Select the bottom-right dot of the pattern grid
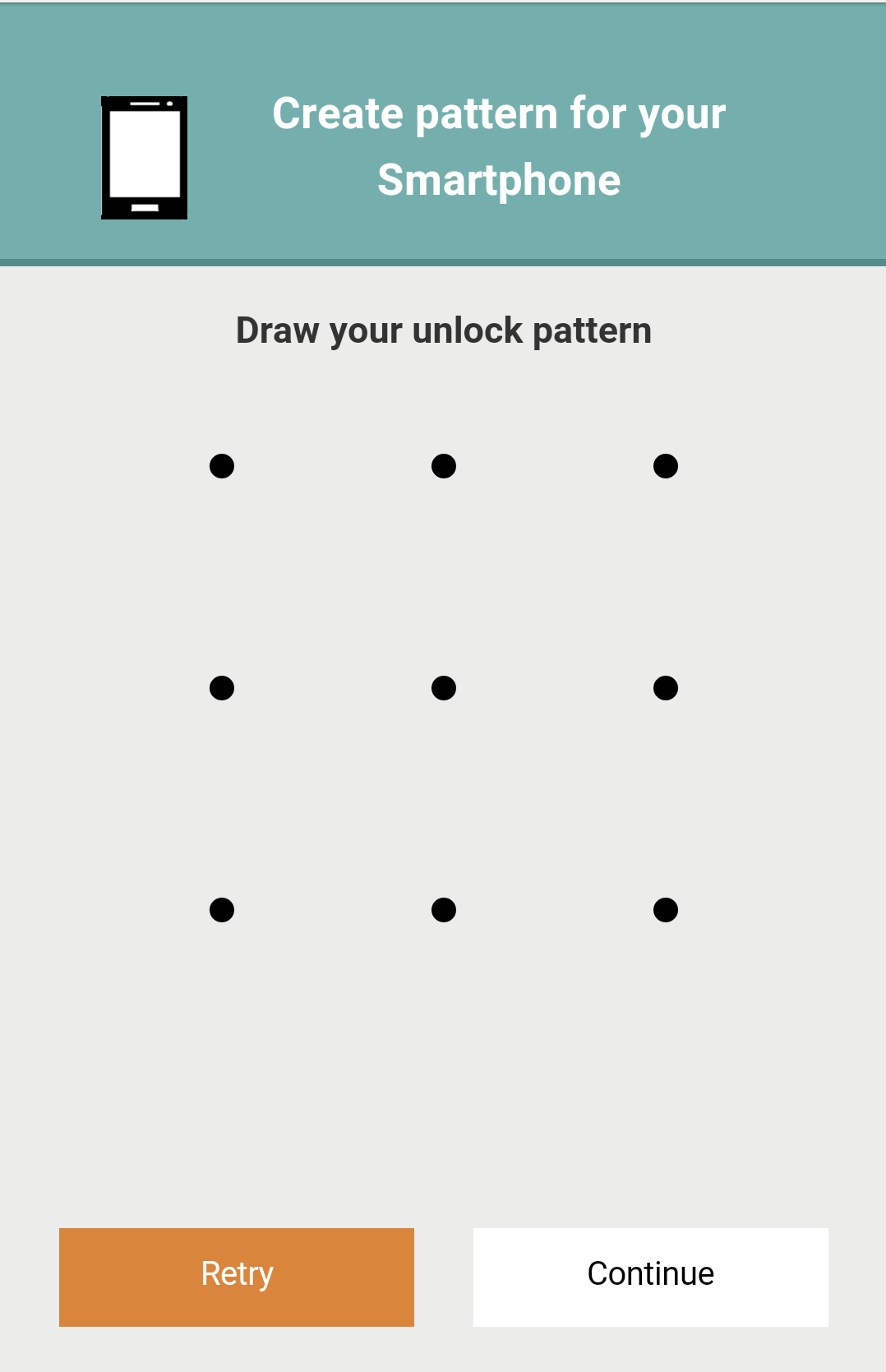 pyautogui.click(x=666, y=910)
